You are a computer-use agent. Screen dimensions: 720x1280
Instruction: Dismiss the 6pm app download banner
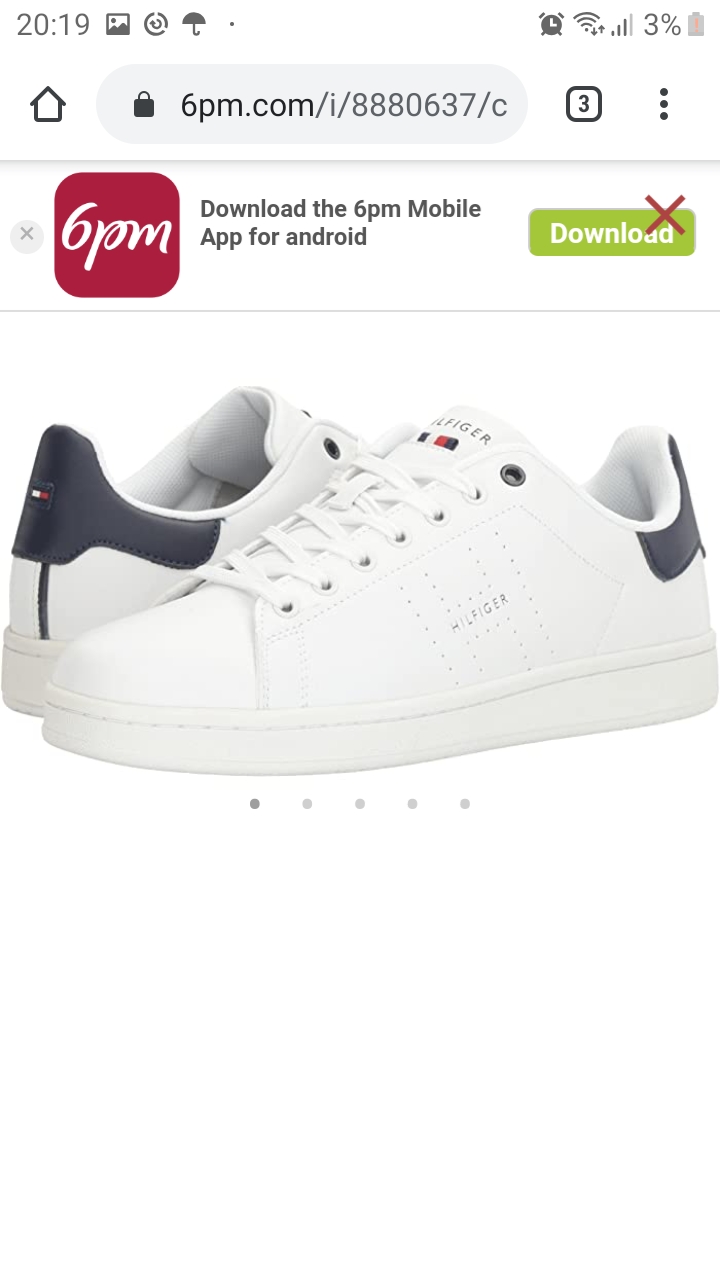click(x=27, y=235)
